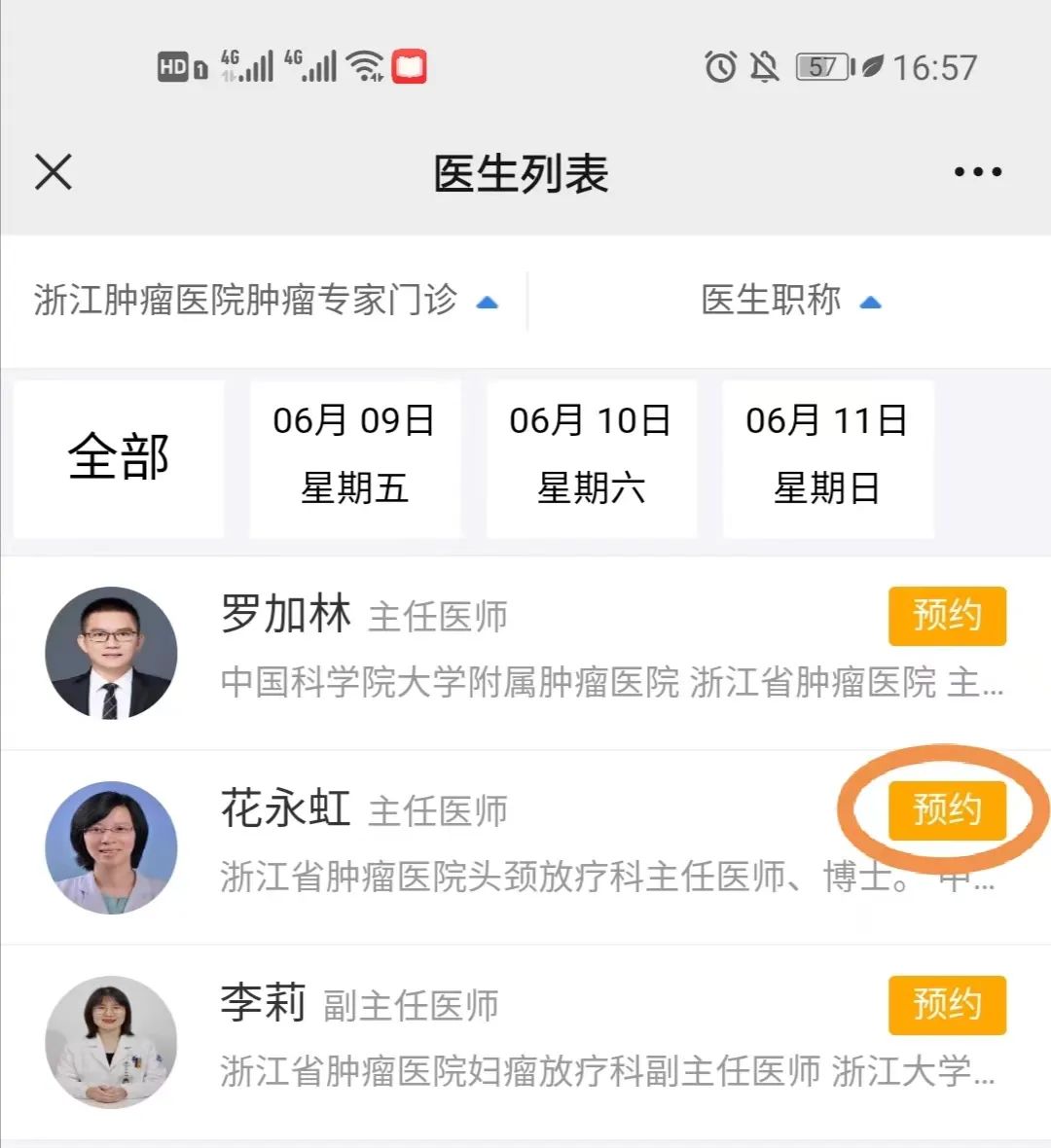1051x1148 pixels.
Task: Expand the 医生职称 filter
Action: click(x=790, y=301)
